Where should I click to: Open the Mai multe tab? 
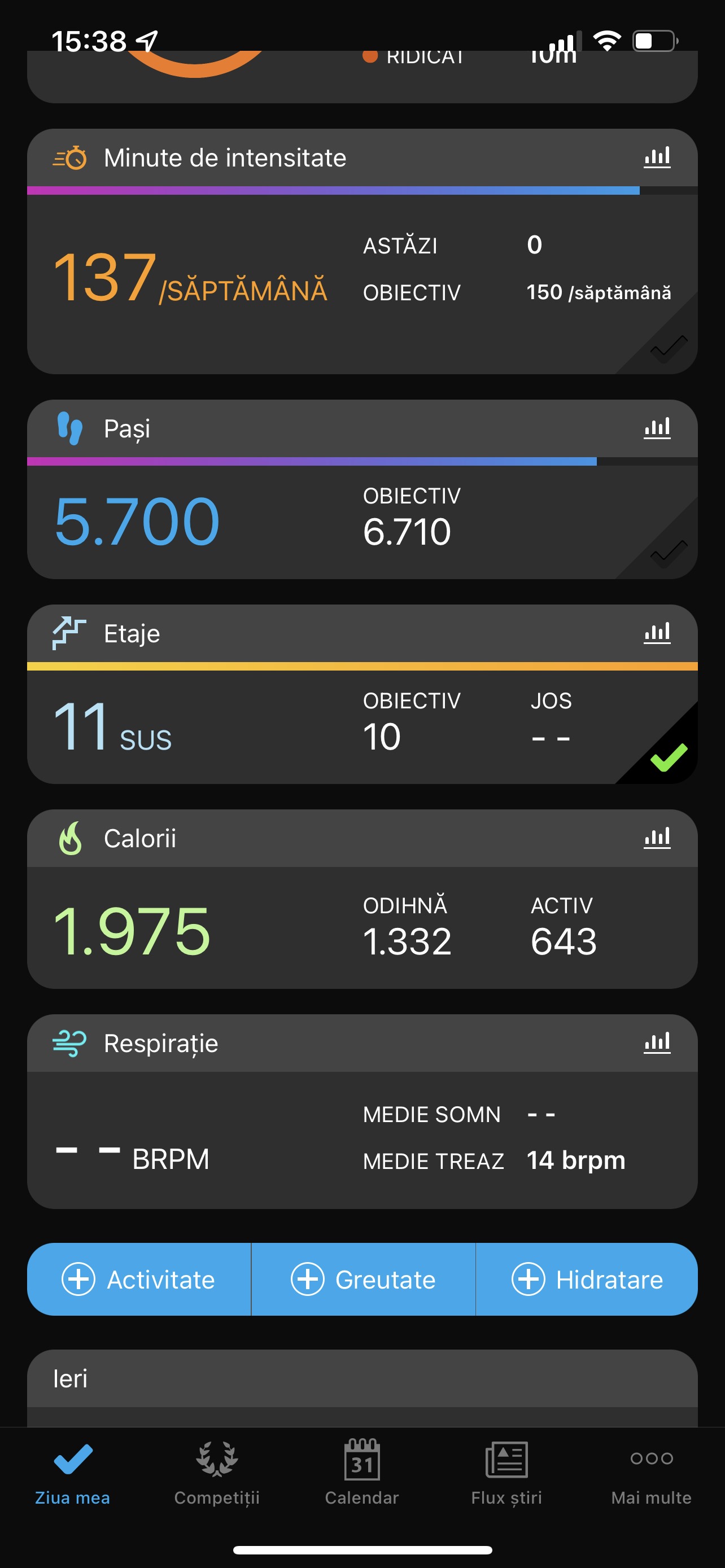652,1472
